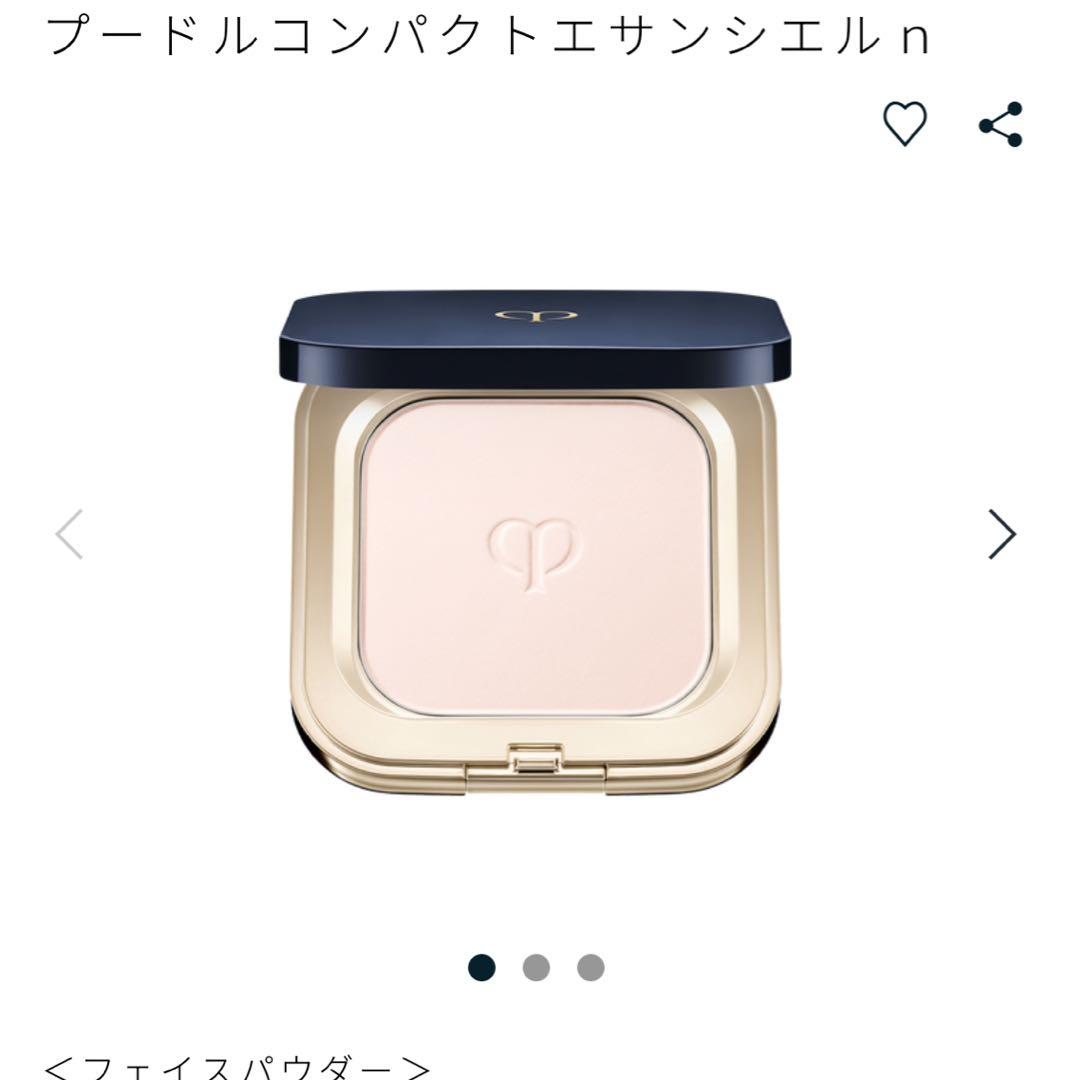Image resolution: width=1072 pixels, height=1080 pixels.
Task: Add product to favorites with heart icon
Action: pyautogui.click(x=904, y=125)
